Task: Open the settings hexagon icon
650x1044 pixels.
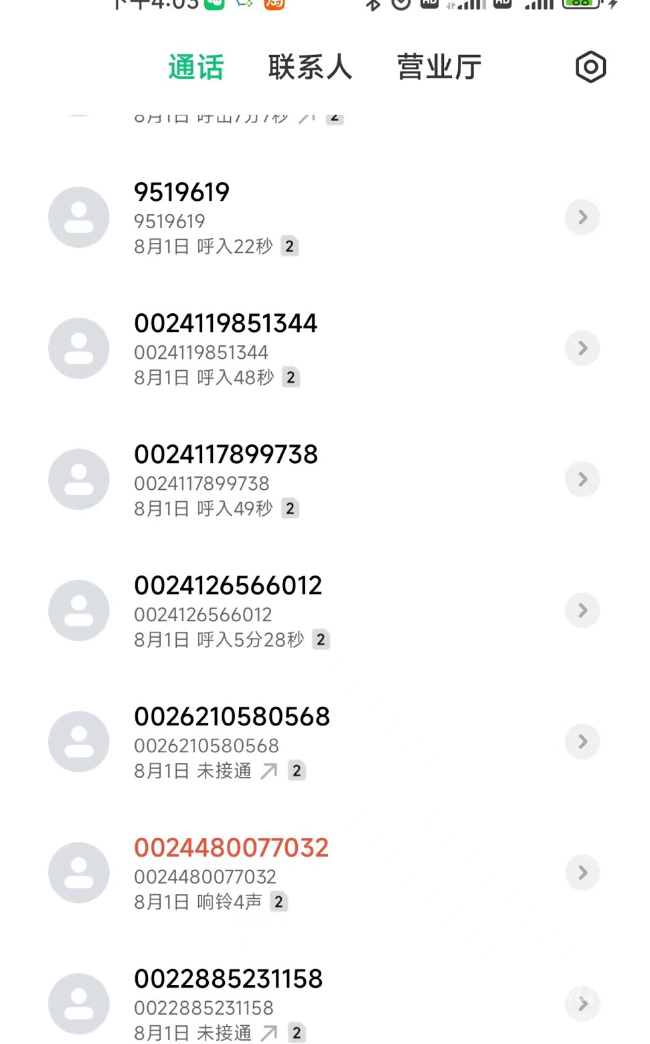Action: (x=591, y=67)
